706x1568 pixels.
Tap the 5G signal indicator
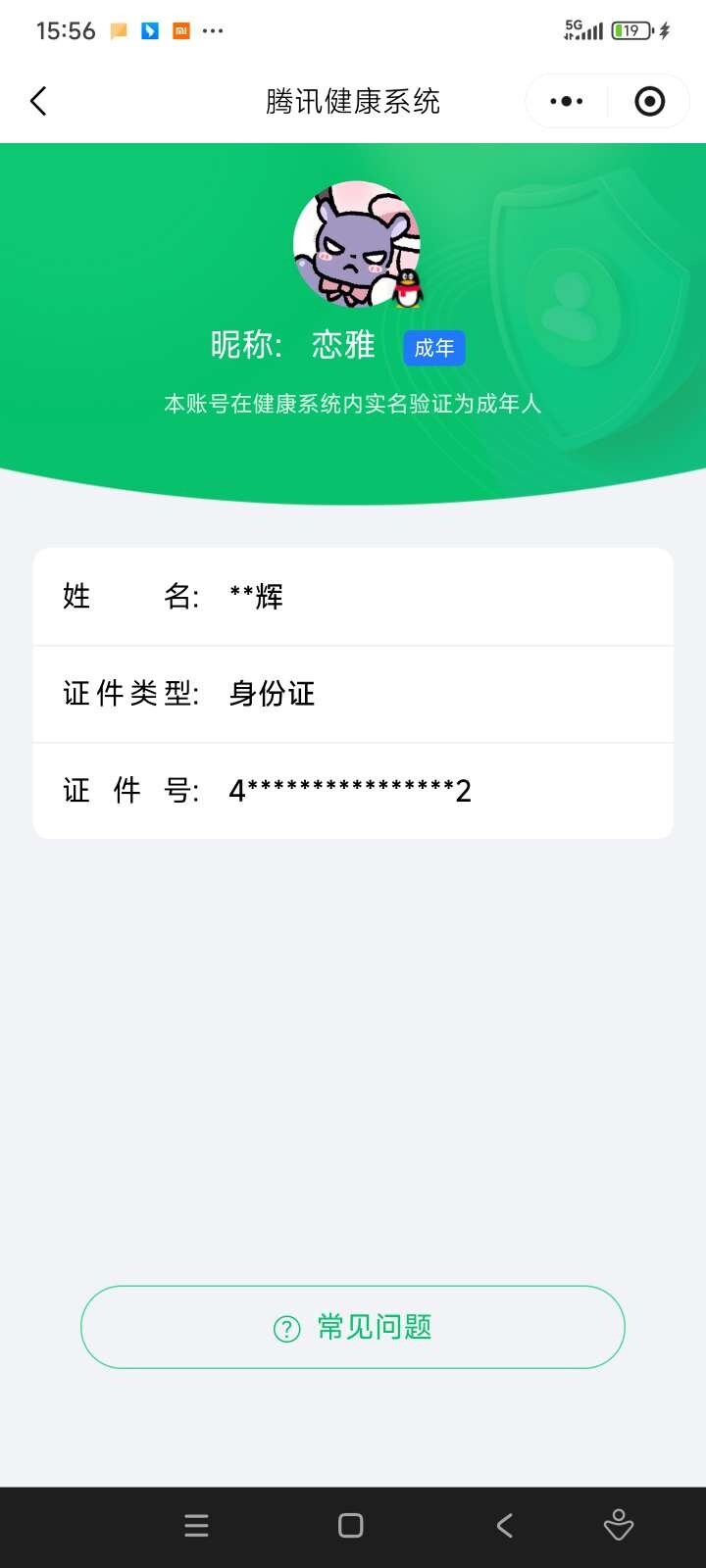coord(585,30)
